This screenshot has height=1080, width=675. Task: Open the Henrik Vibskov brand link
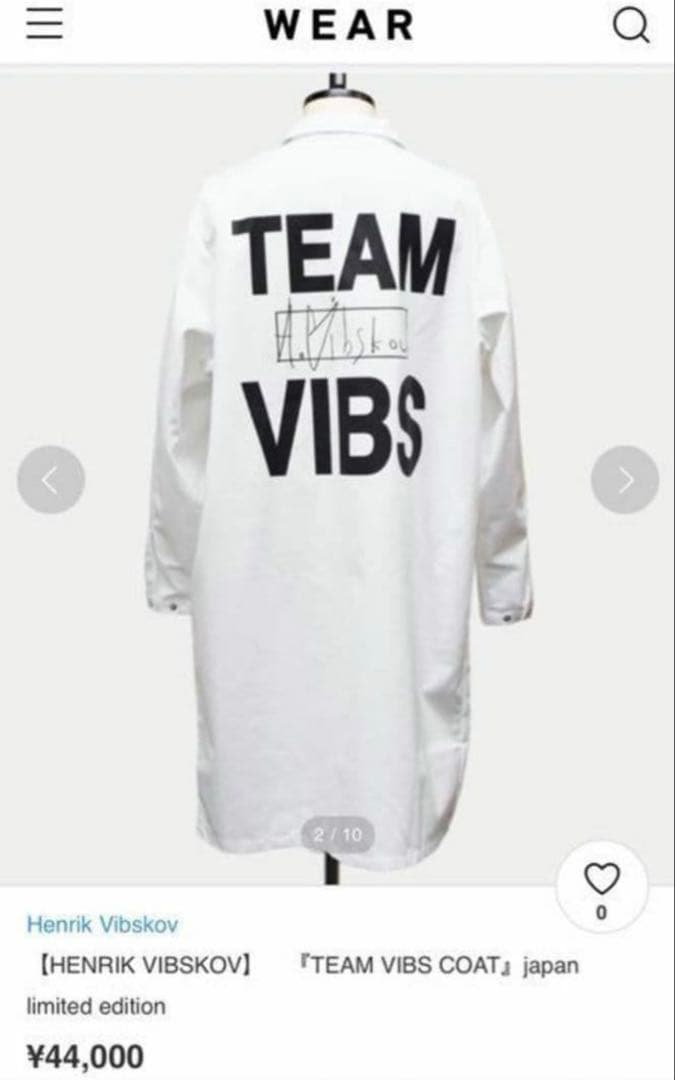click(x=102, y=925)
